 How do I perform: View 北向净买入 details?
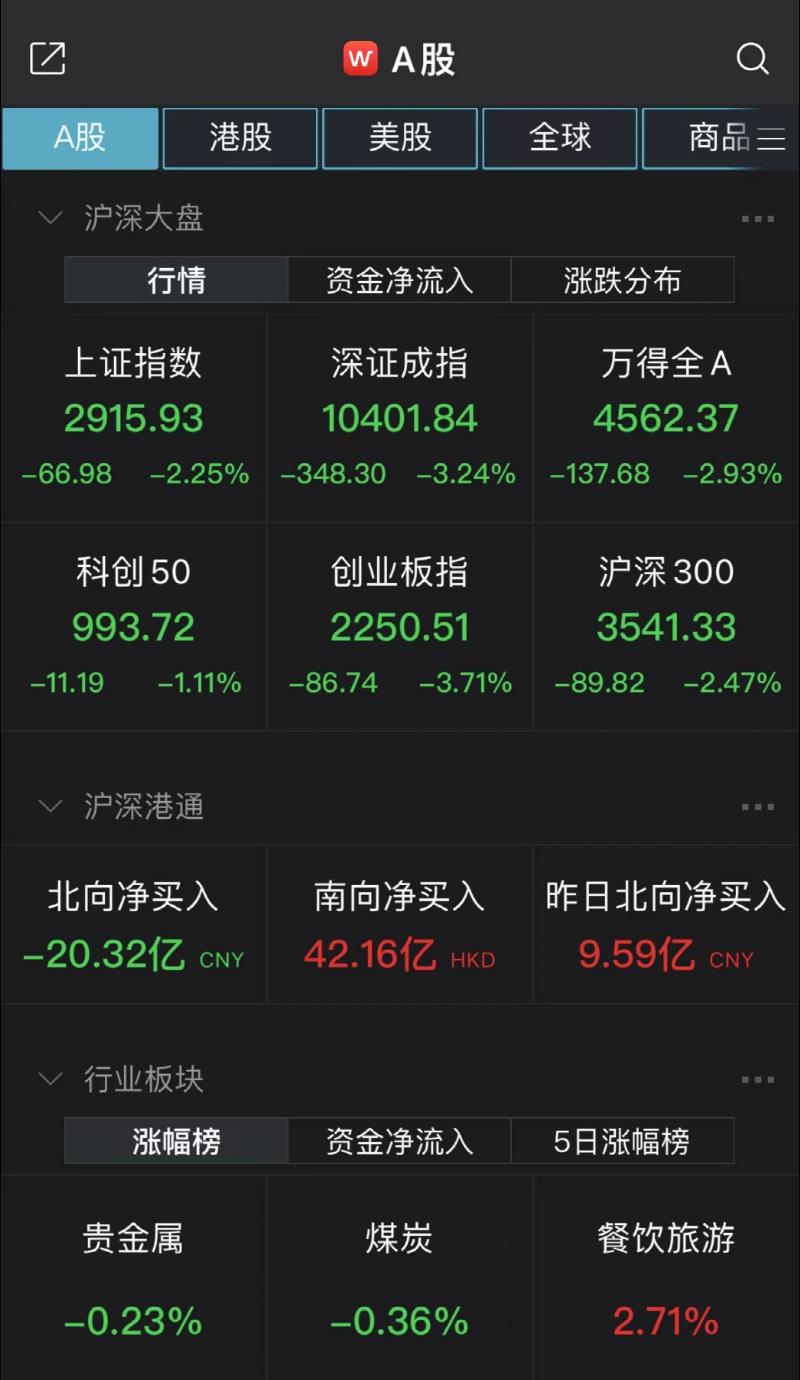[134, 925]
